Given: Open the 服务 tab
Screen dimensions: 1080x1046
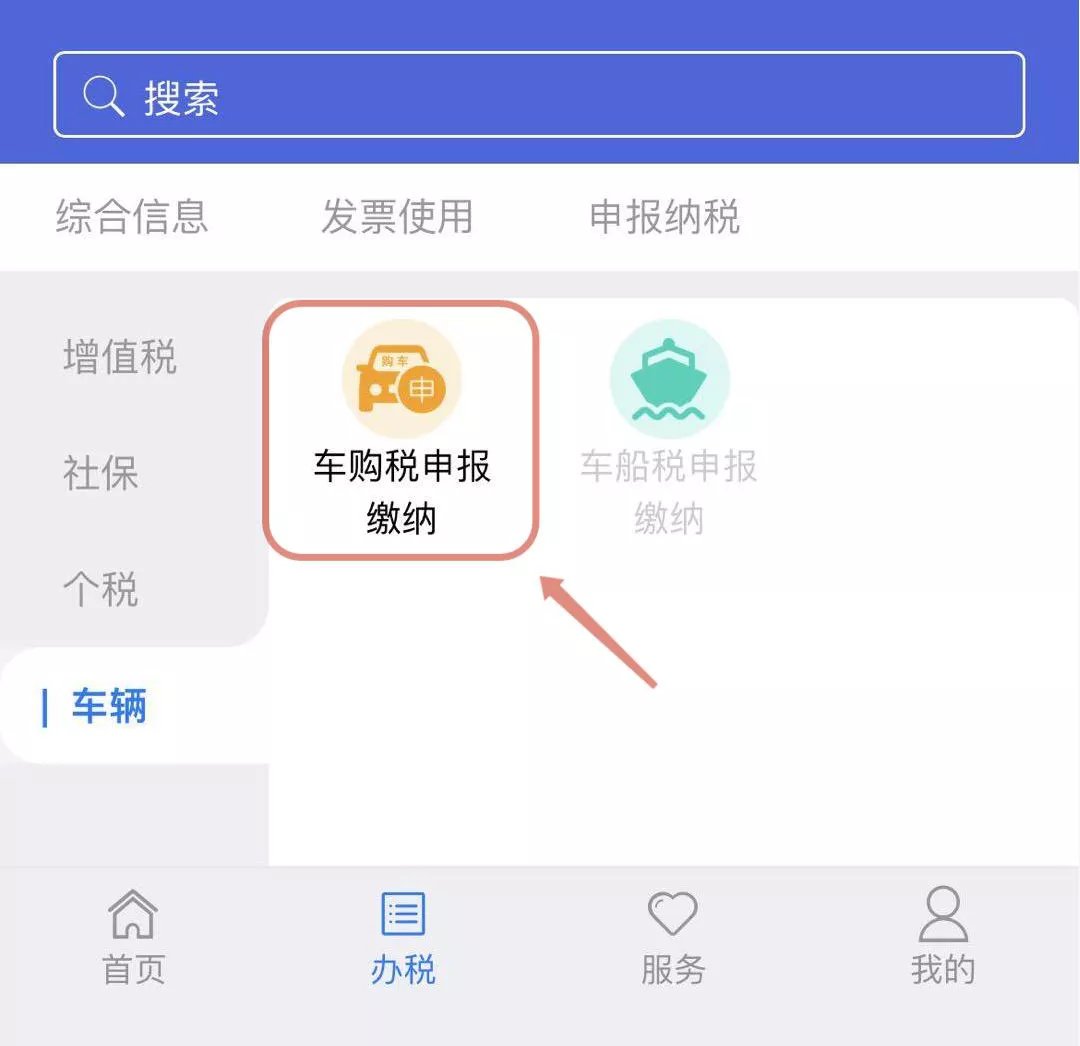Looking at the screenshot, I should (673, 938).
